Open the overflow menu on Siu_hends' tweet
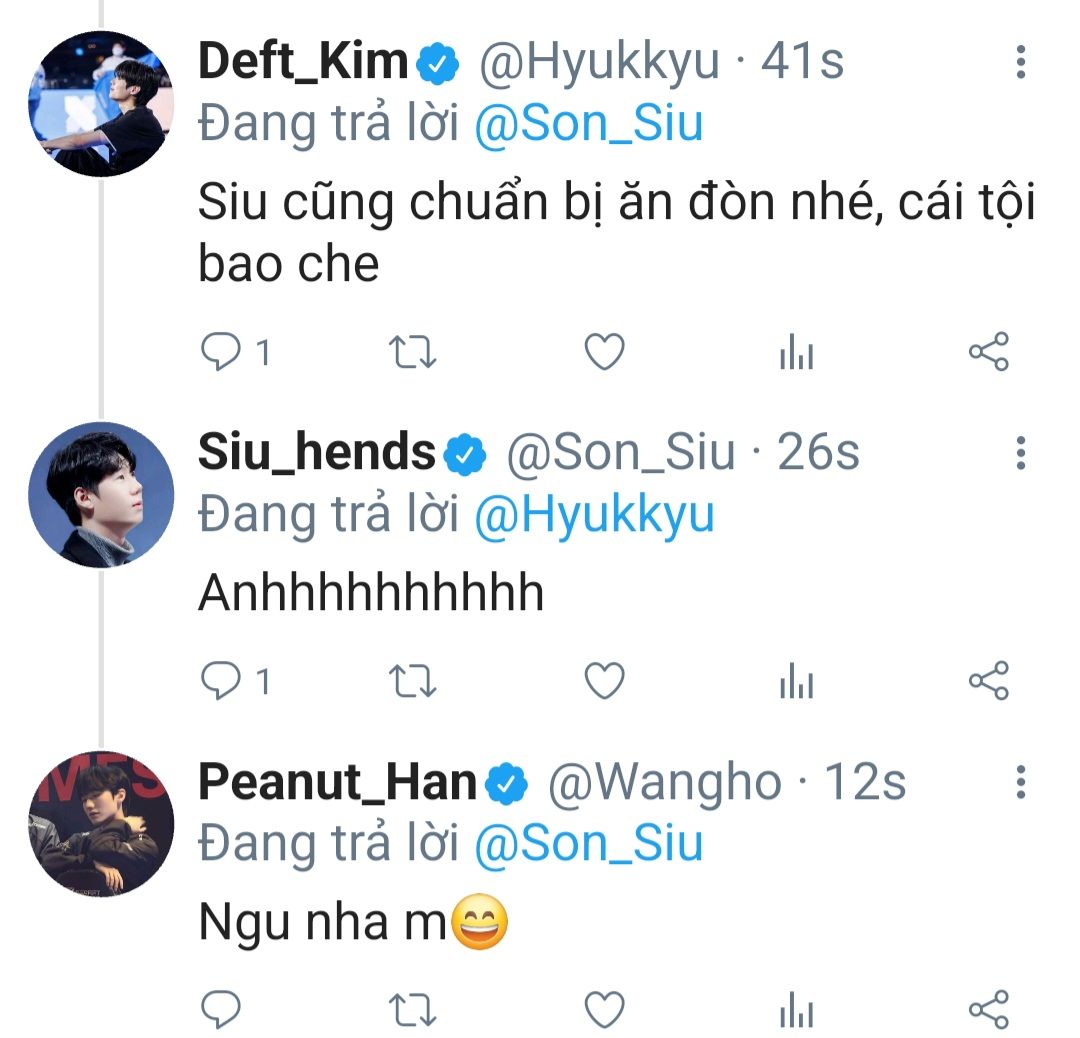The width and height of the screenshot is (1080, 1038). point(1021,453)
